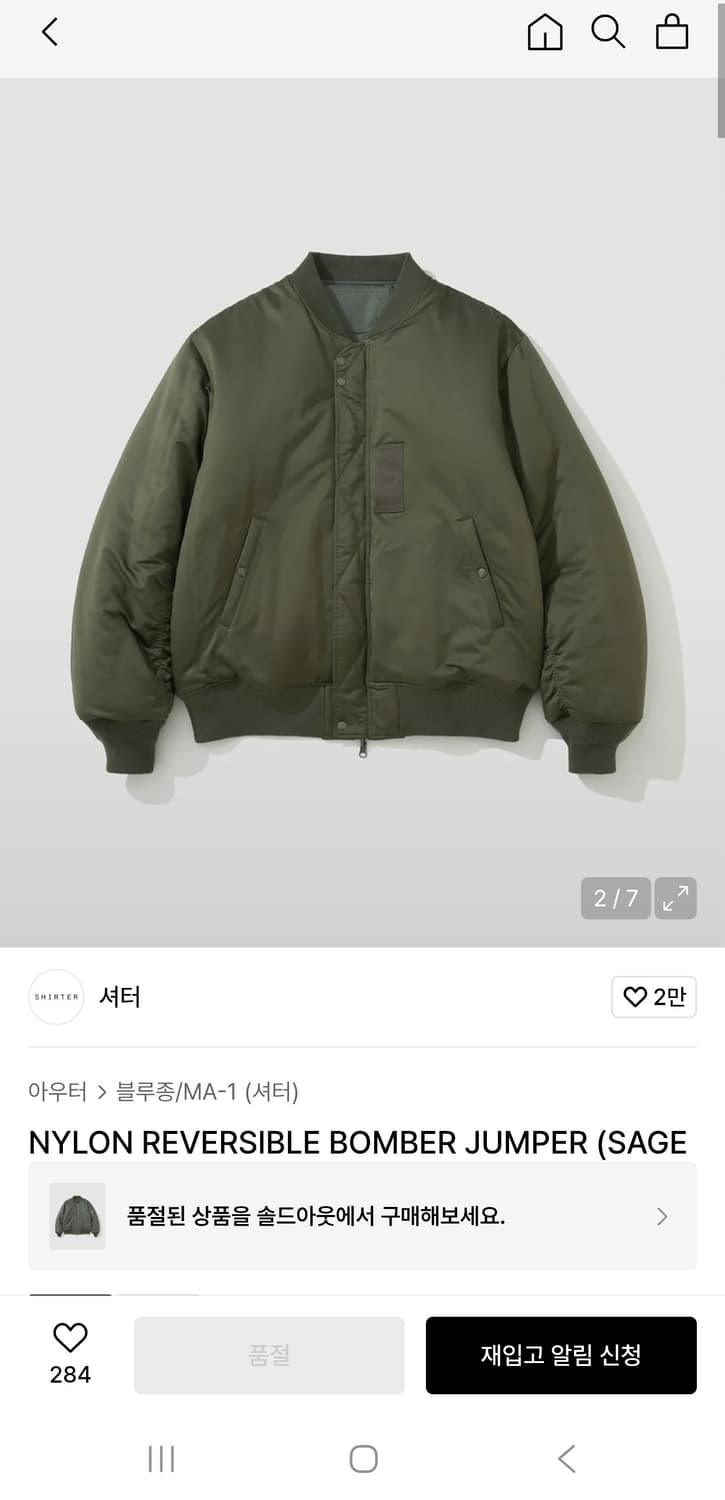Tap the Android recents icon

coord(160,1459)
